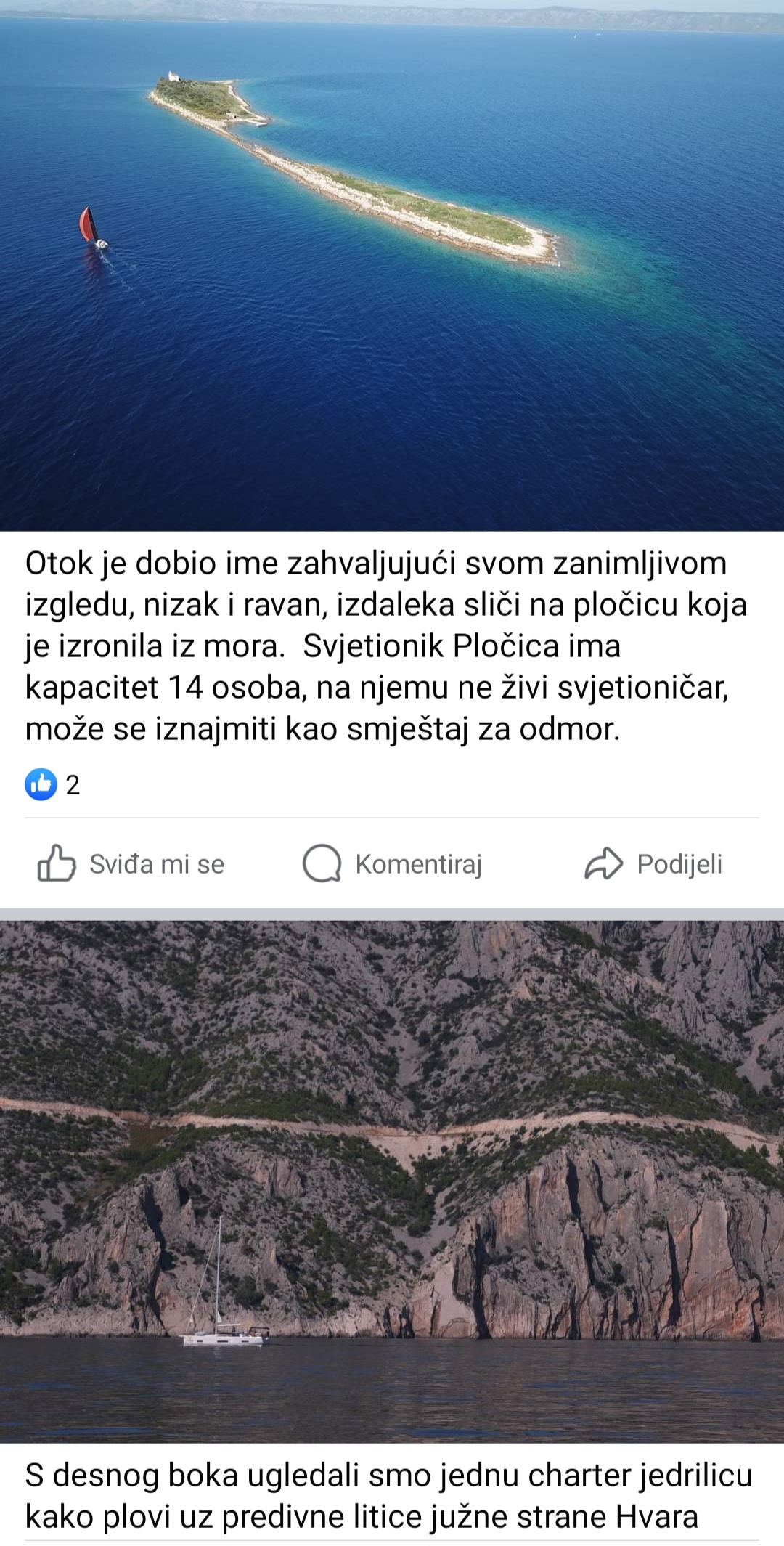View the reactions count of 2 likes
This screenshot has height=1546, width=784.
point(53,785)
